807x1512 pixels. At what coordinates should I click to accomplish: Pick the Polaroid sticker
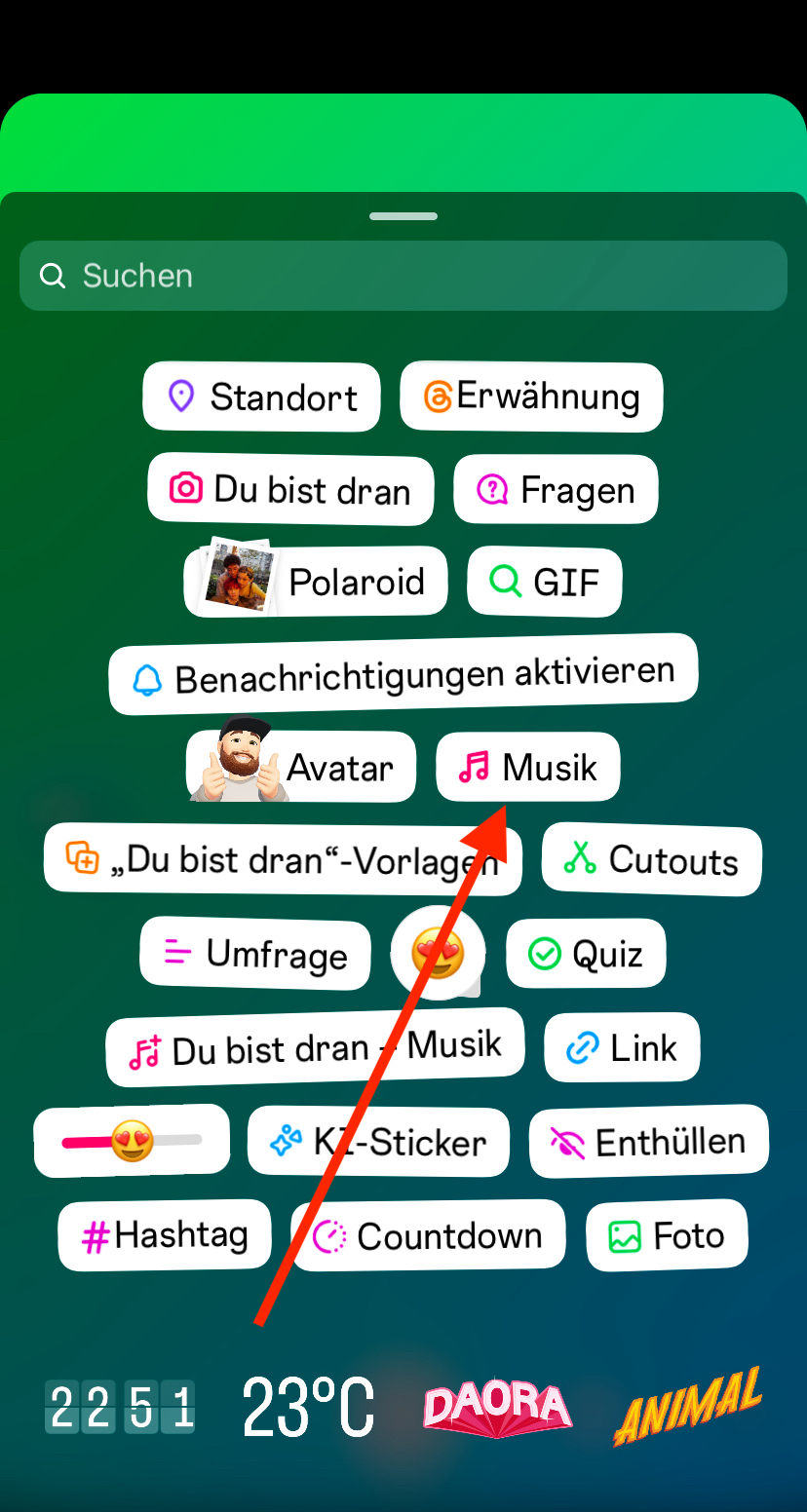(x=316, y=583)
